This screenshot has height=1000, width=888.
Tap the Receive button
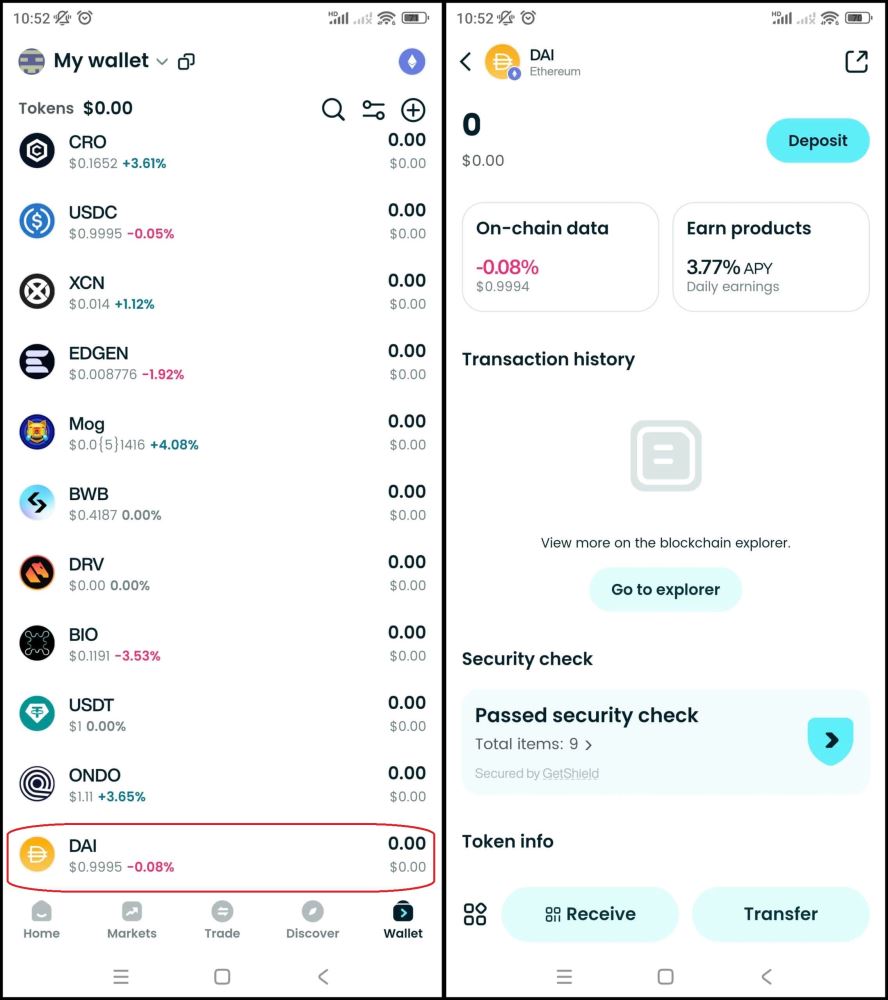[x=590, y=914]
